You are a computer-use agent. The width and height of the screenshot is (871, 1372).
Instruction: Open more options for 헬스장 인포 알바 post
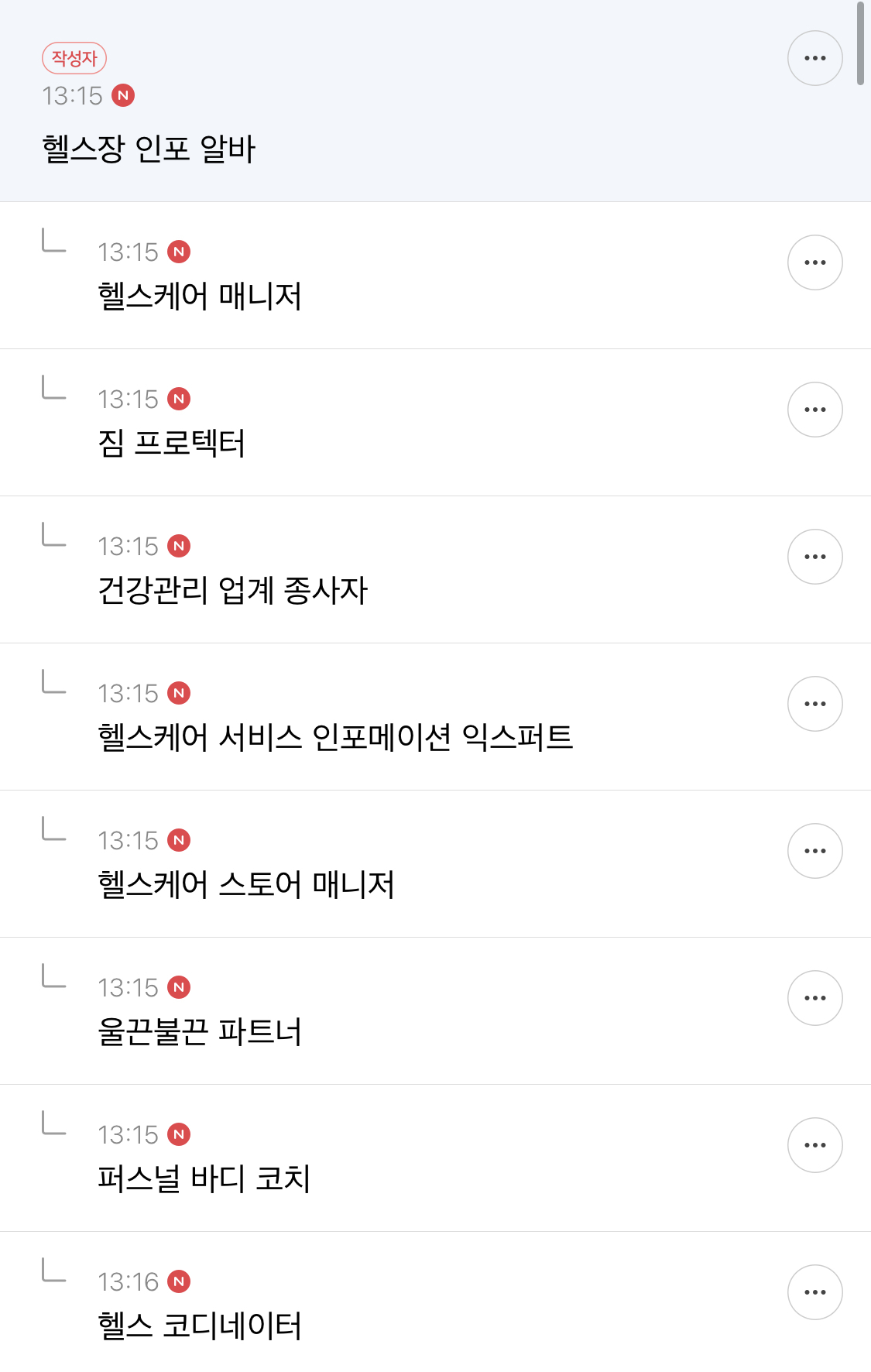click(x=815, y=58)
